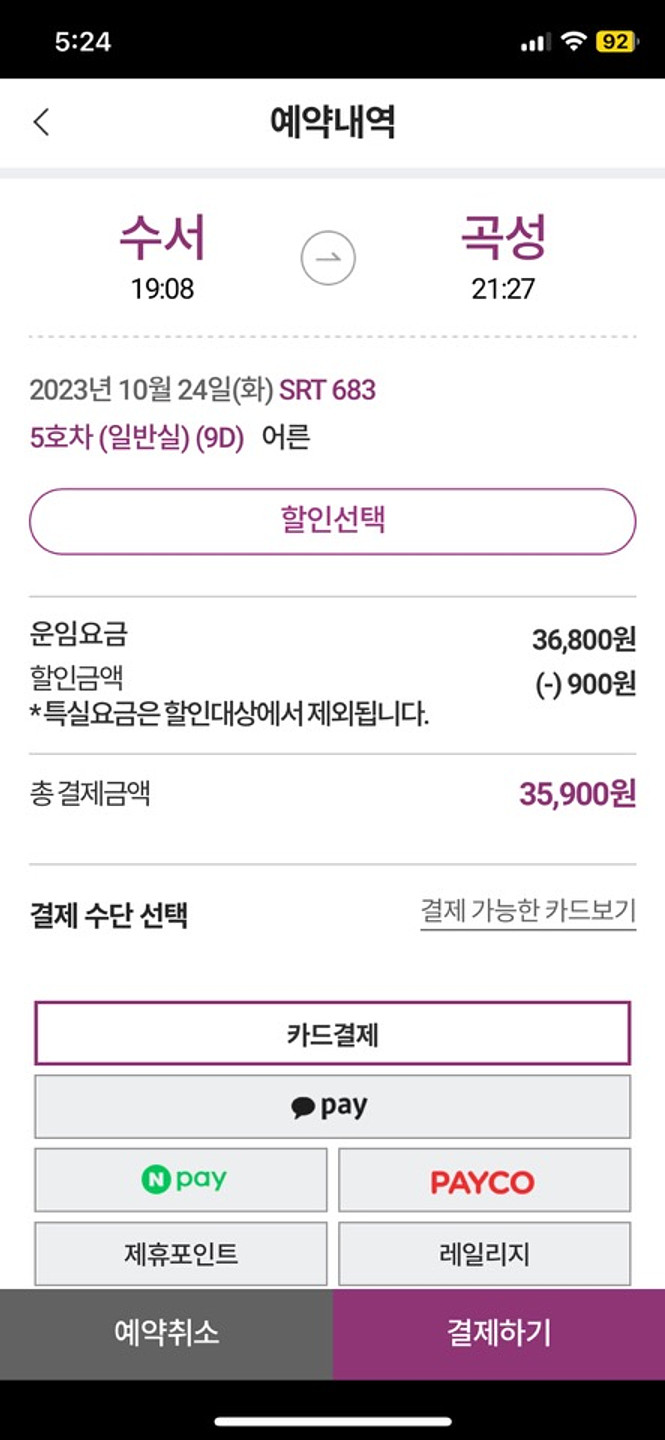Choose Kakao pay payment option

pyautogui.click(x=332, y=1106)
